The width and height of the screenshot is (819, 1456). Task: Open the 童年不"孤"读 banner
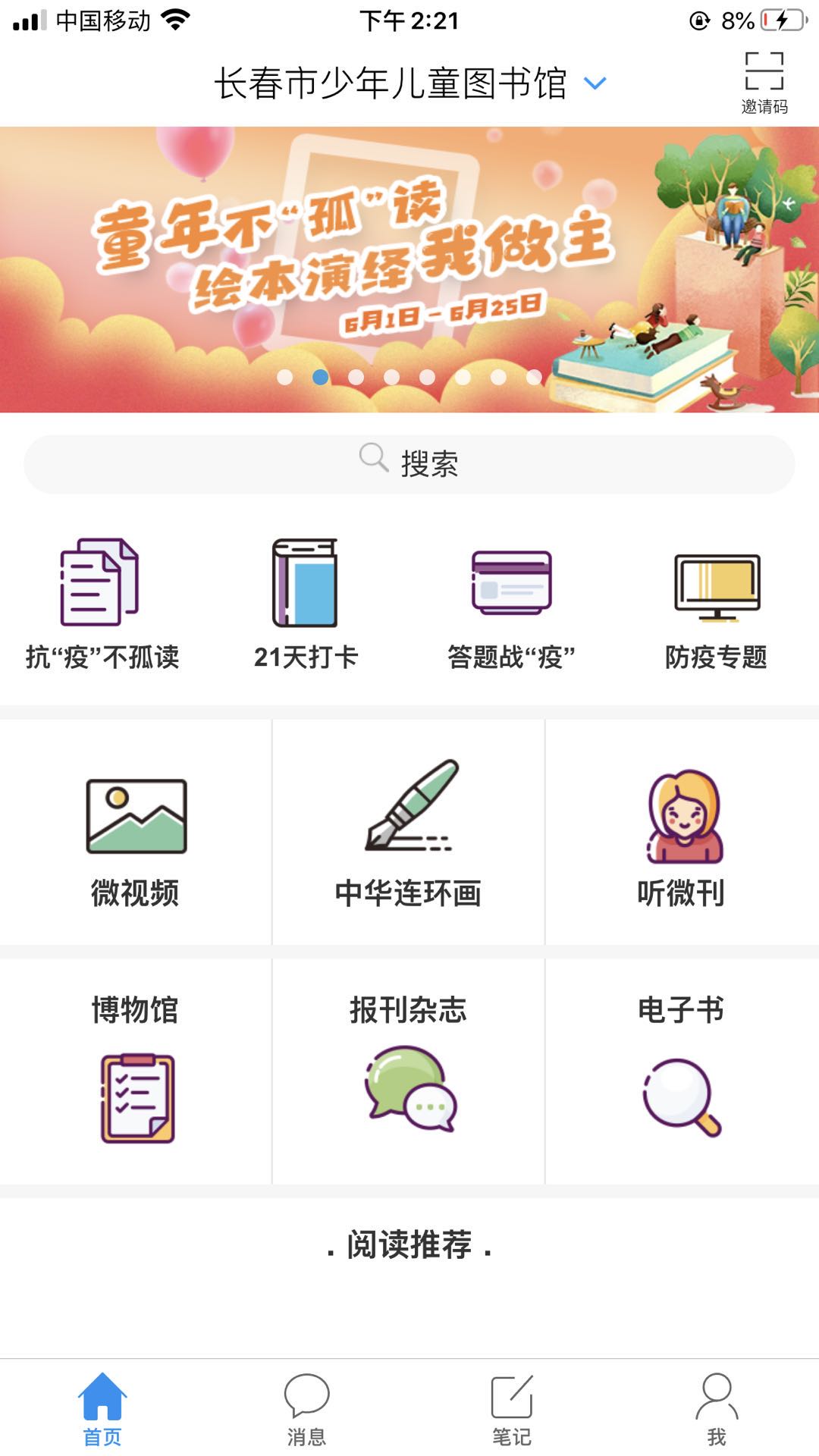click(409, 269)
